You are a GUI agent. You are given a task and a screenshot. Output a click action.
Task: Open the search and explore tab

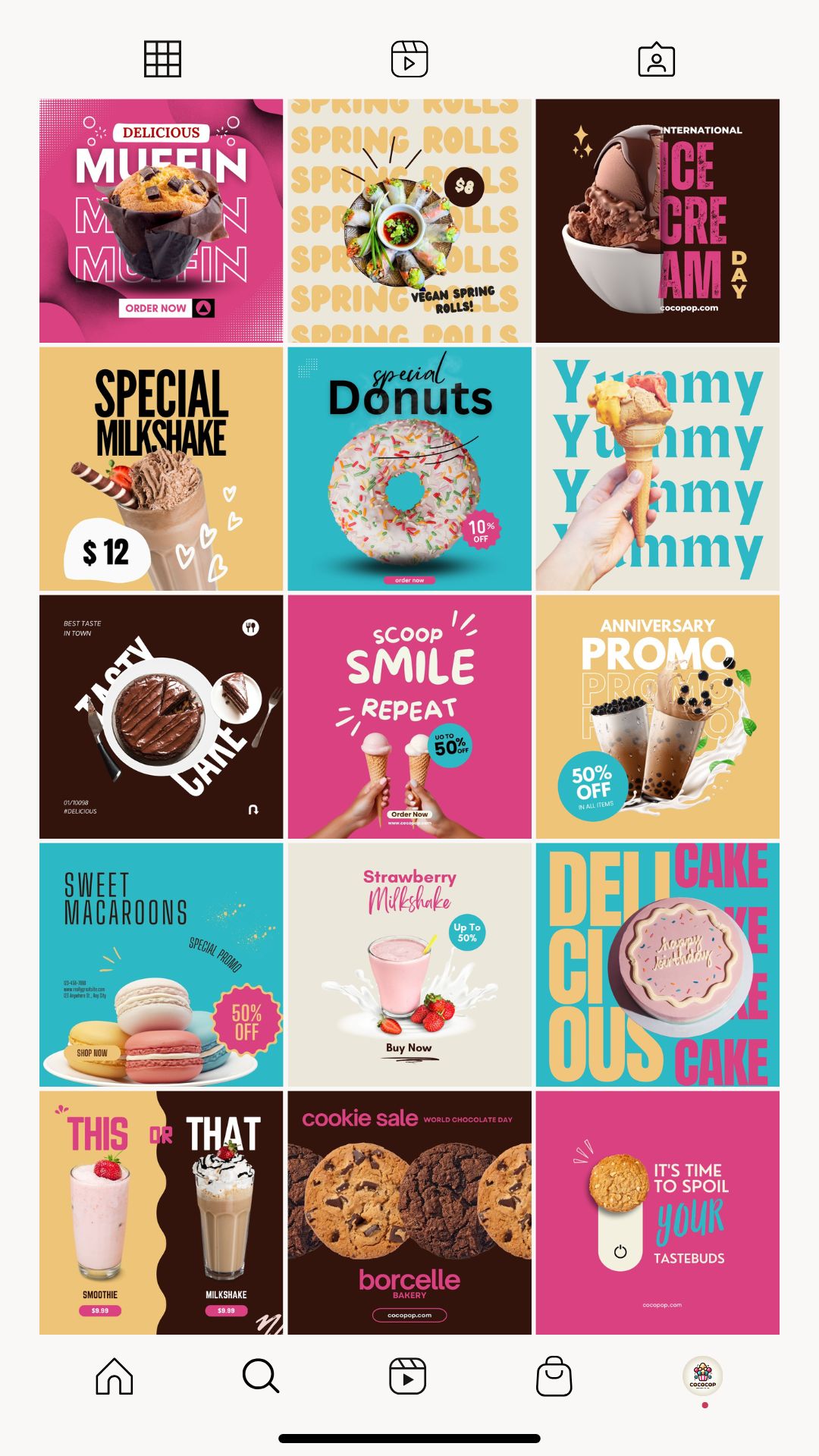[x=261, y=1376]
